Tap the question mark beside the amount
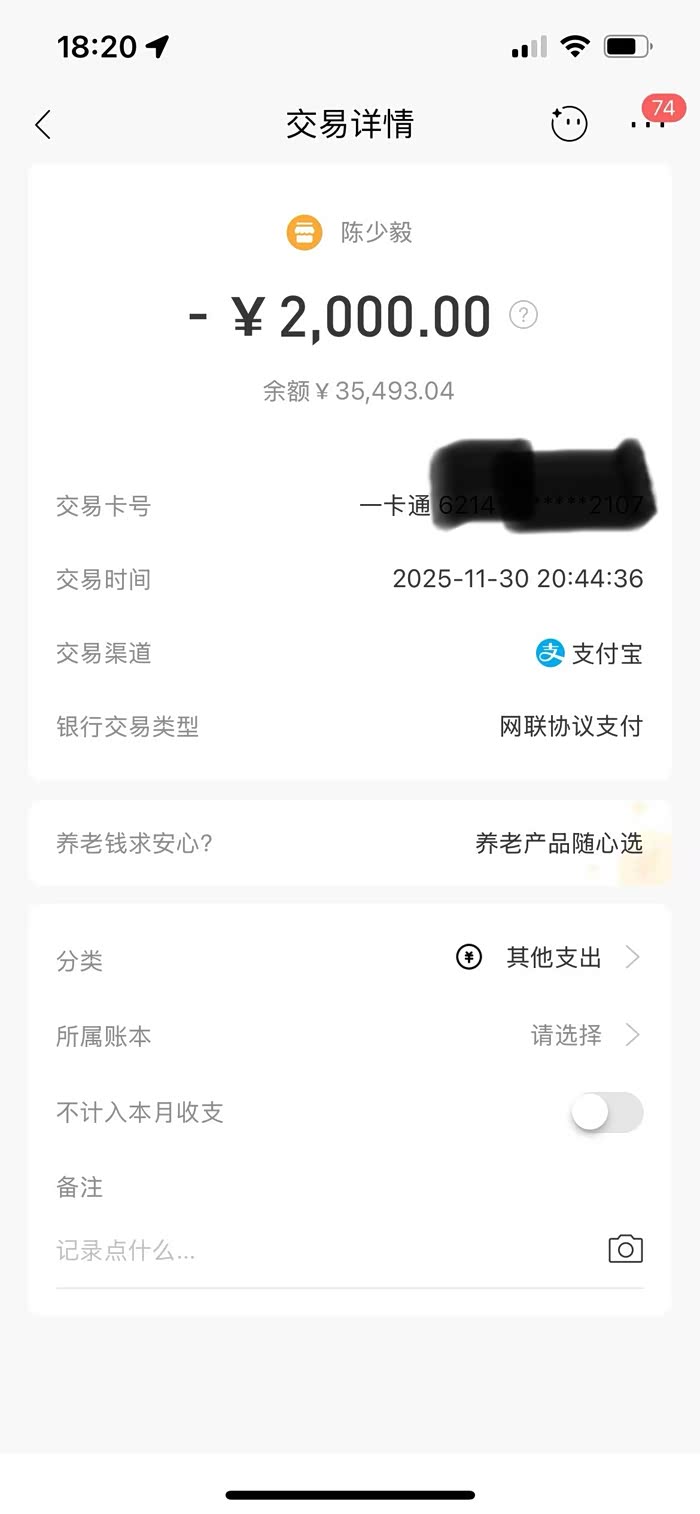The image size is (700, 1514). tap(523, 315)
